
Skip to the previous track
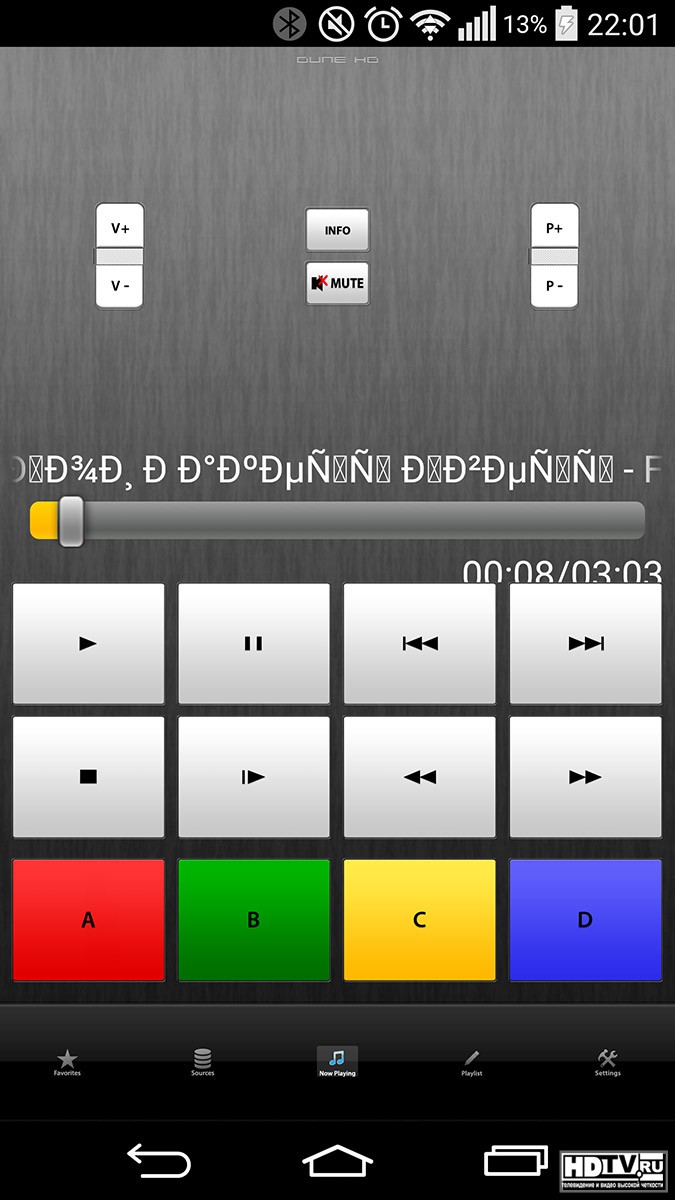tap(420, 644)
